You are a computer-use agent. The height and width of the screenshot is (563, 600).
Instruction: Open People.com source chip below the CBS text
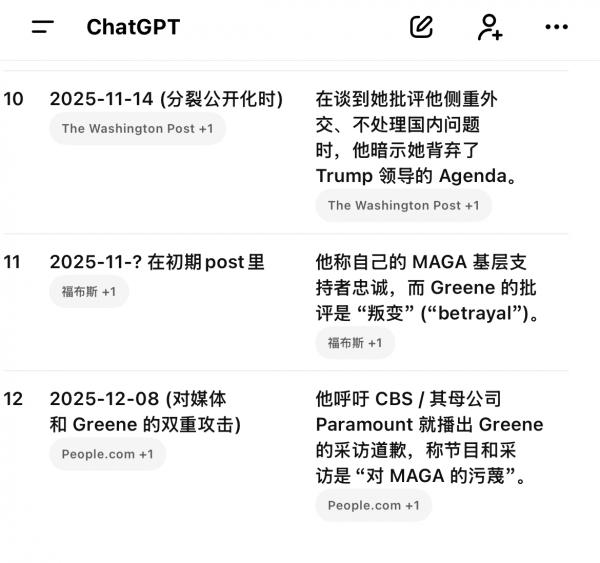pos(374,505)
